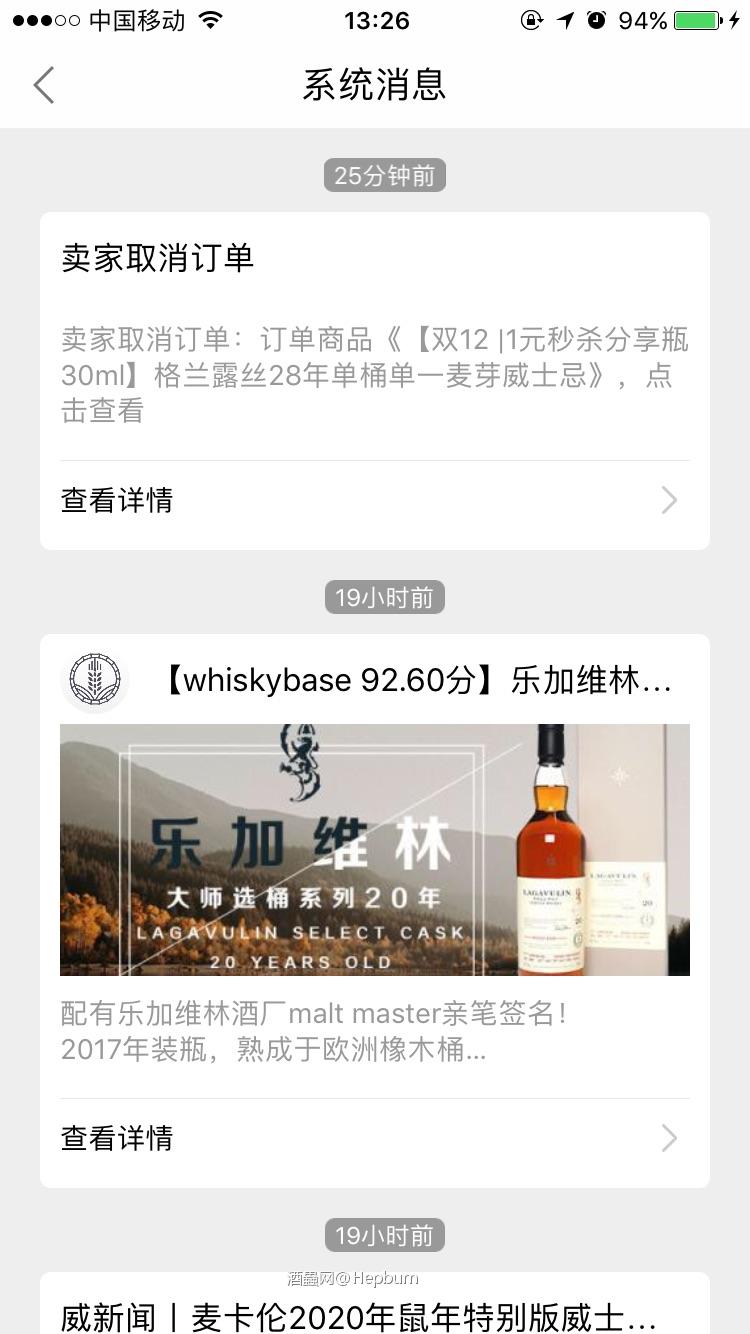Expand the Lagavulin message with its chevron arrow
The height and width of the screenshot is (1334, 750).
[x=668, y=1138]
